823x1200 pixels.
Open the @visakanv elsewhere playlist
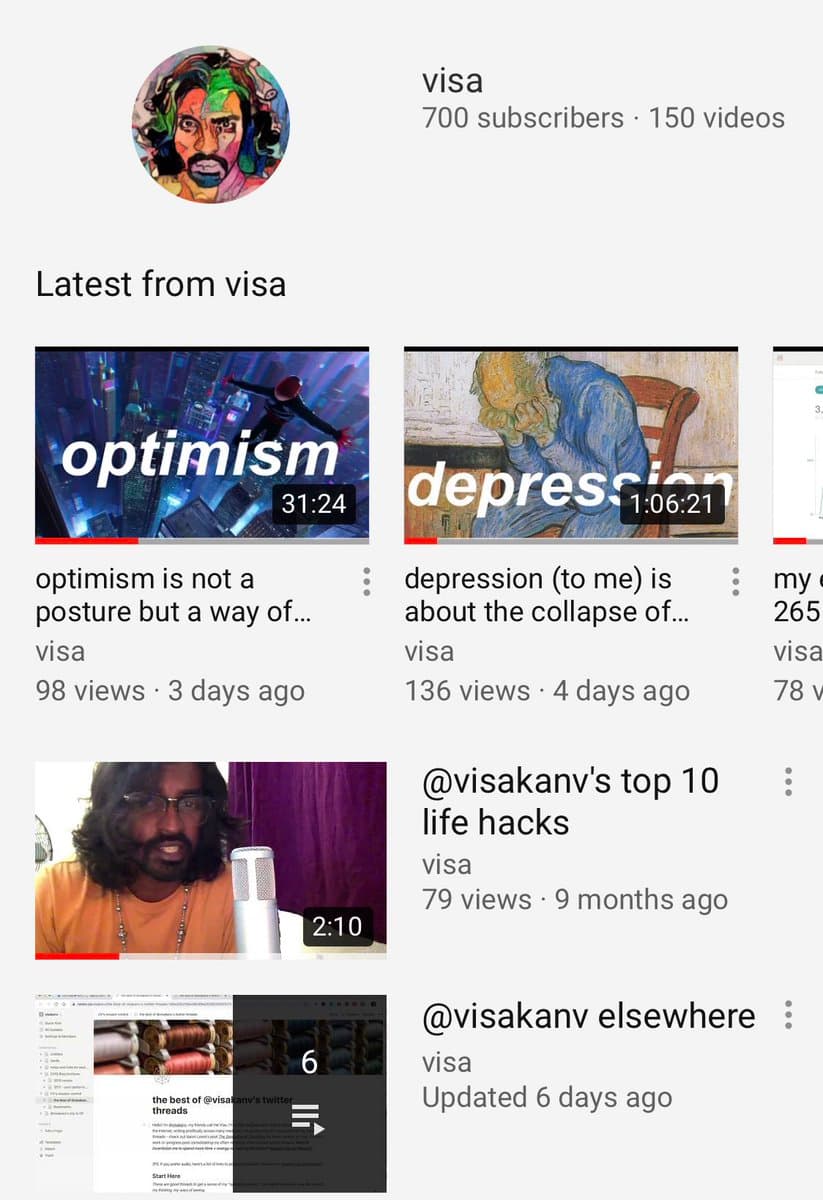(x=210, y=1093)
